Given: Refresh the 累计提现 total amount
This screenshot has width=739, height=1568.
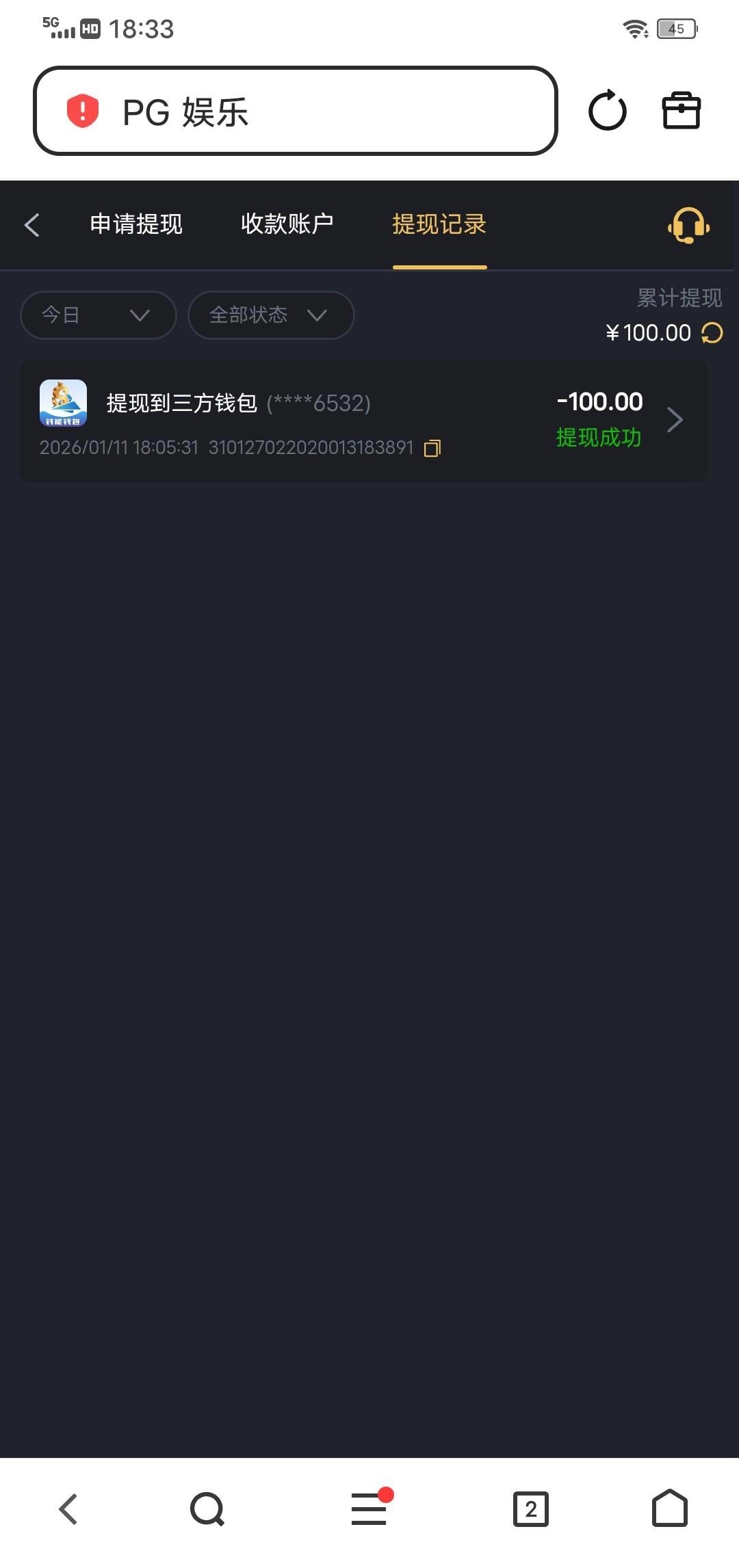Looking at the screenshot, I should (712, 333).
